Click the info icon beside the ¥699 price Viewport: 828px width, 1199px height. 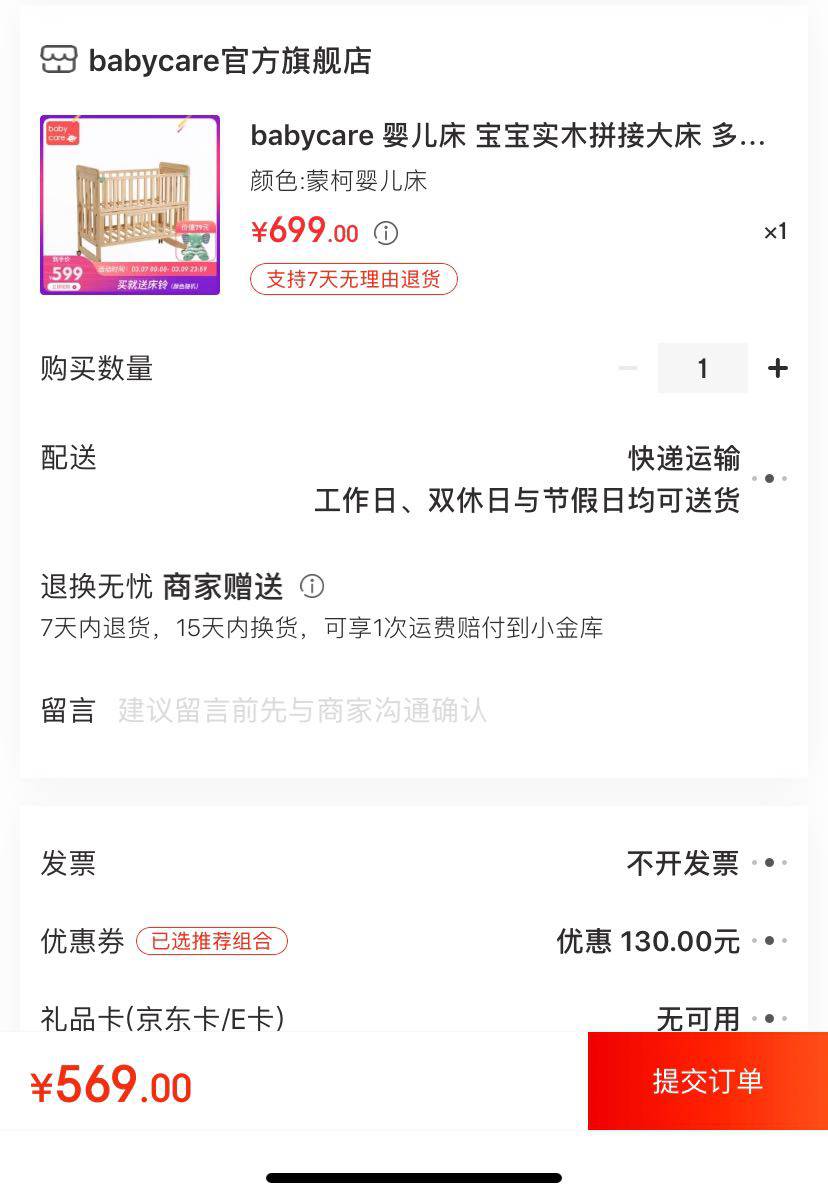click(385, 233)
